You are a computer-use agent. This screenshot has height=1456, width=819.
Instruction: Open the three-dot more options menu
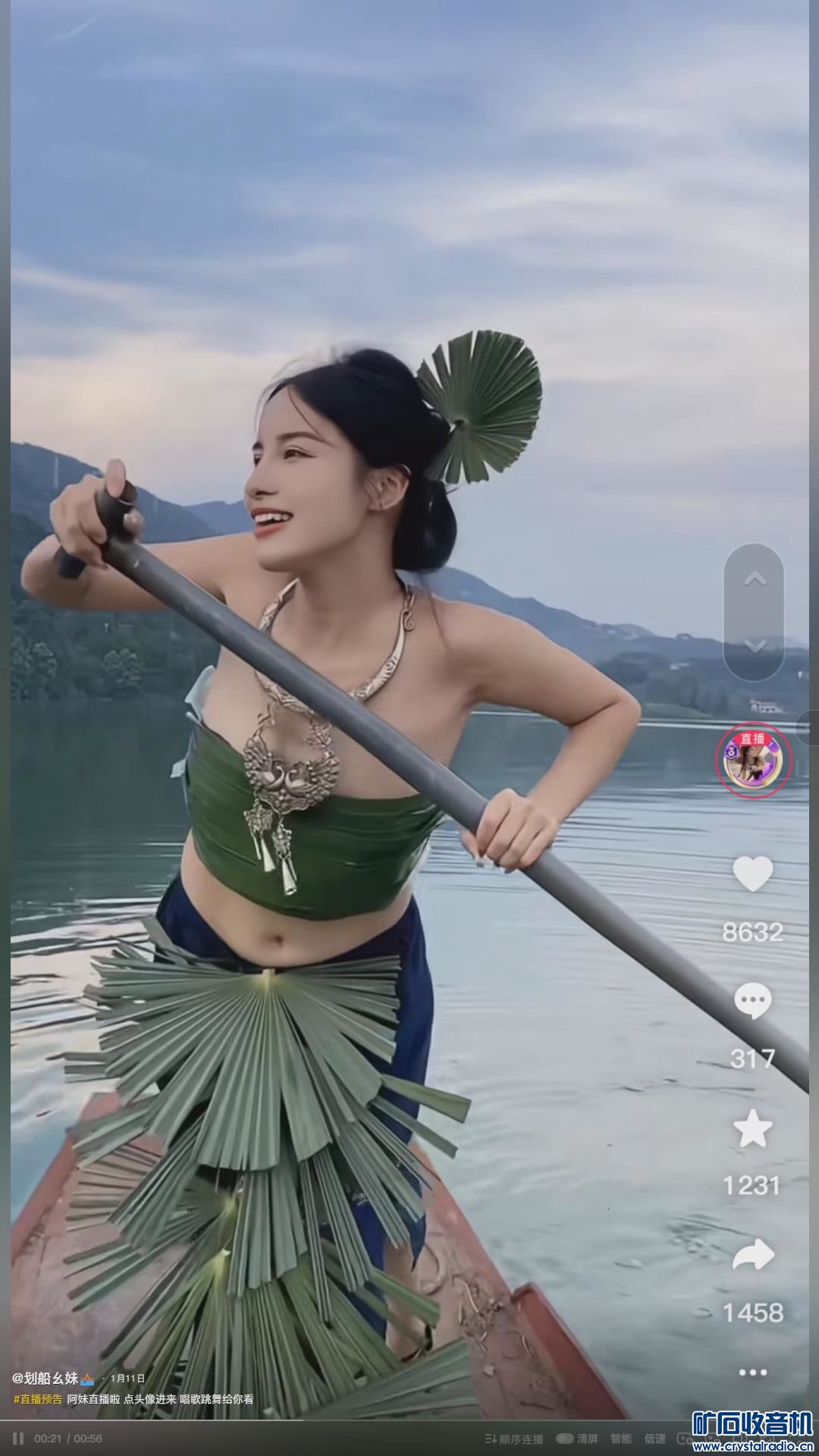point(752,1373)
